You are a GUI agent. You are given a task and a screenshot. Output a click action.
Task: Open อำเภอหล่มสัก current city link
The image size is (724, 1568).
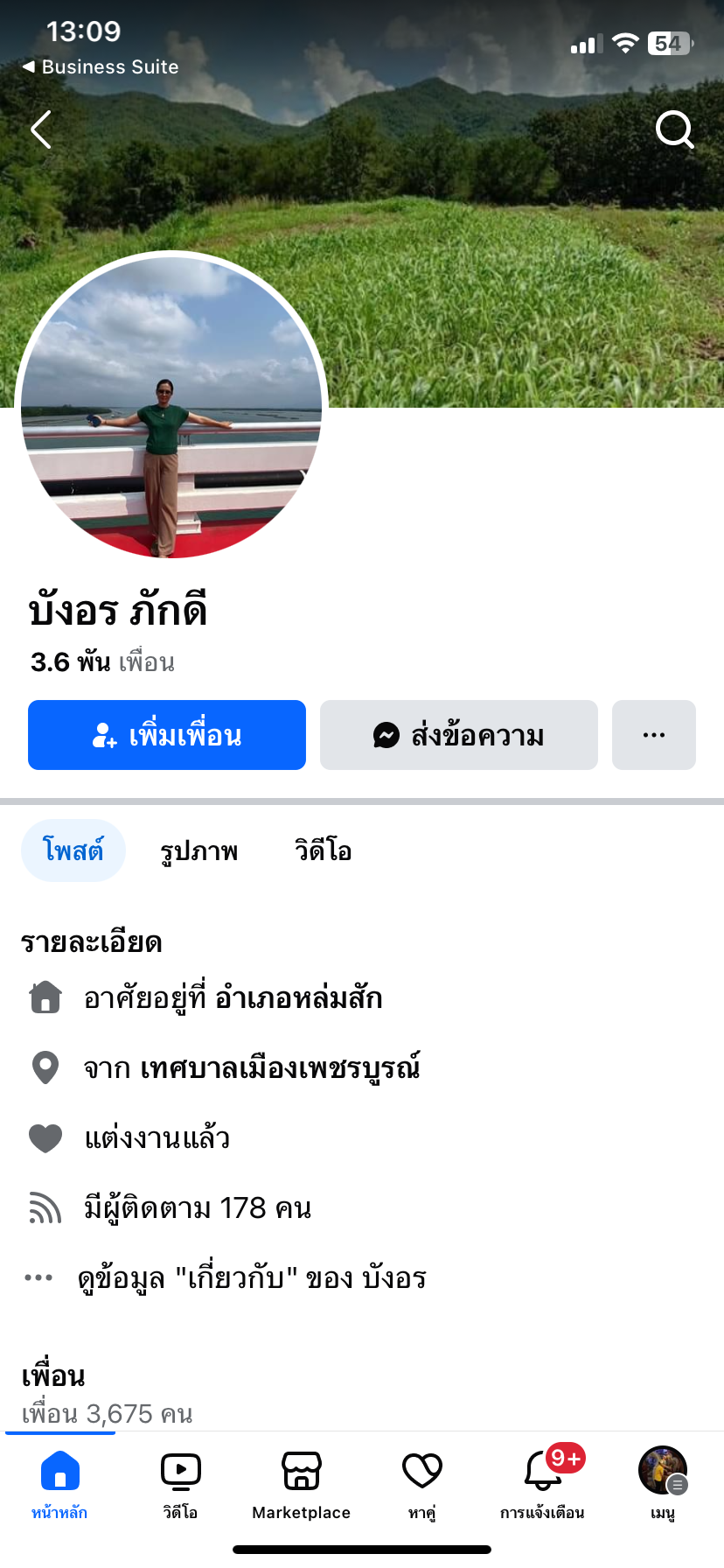click(x=298, y=997)
